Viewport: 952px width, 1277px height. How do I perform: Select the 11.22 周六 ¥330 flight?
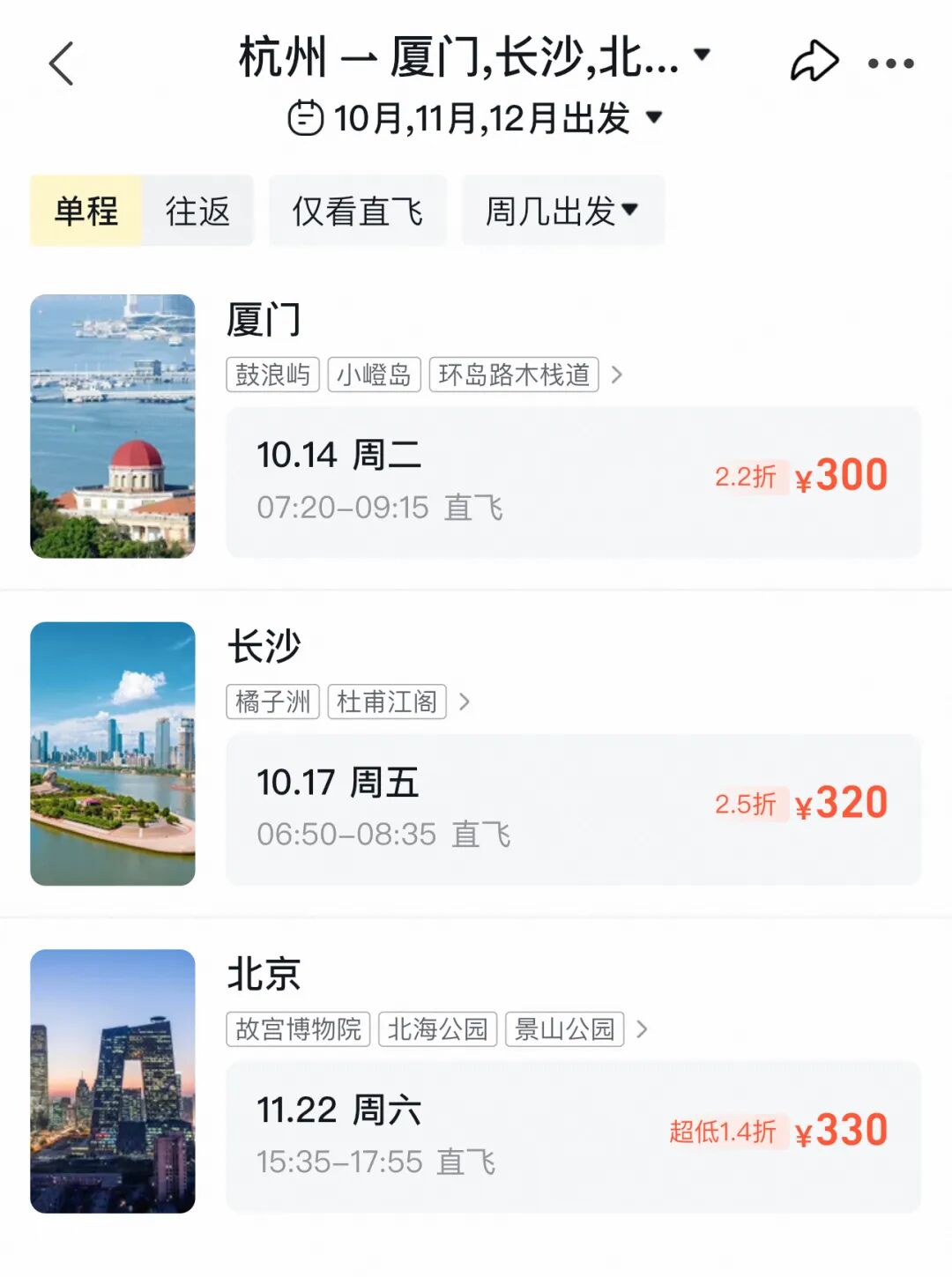573,1136
